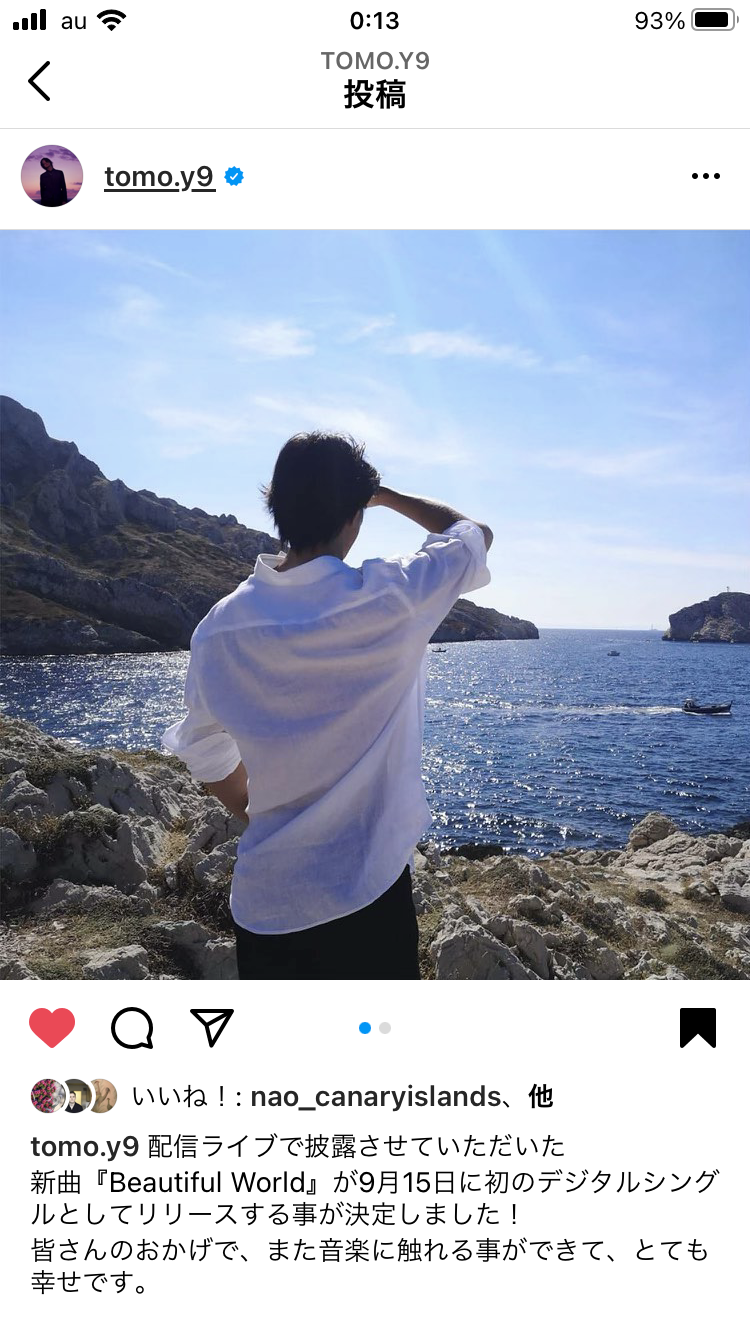The image size is (750, 1334).
Task: Open the tomo.y9 username link in header
Action: (x=160, y=177)
